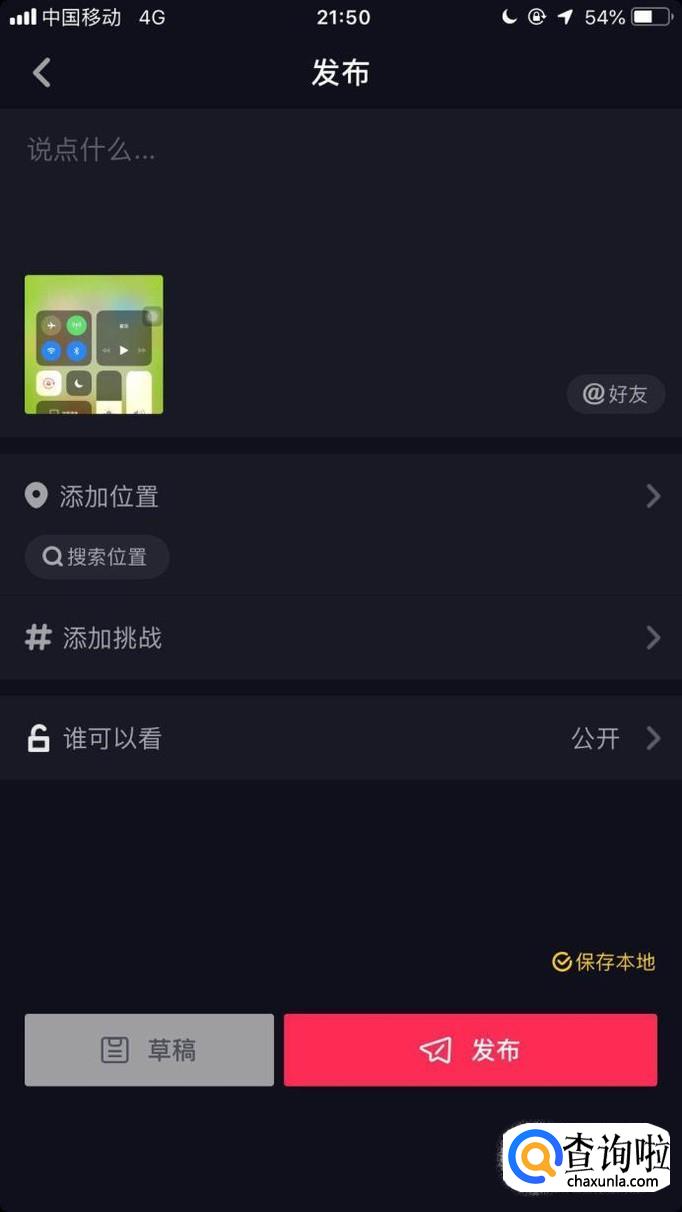Image resolution: width=682 pixels, height=1212 pixels.
Task: Open the 添加位置 row
Action: tap(341, 496)
